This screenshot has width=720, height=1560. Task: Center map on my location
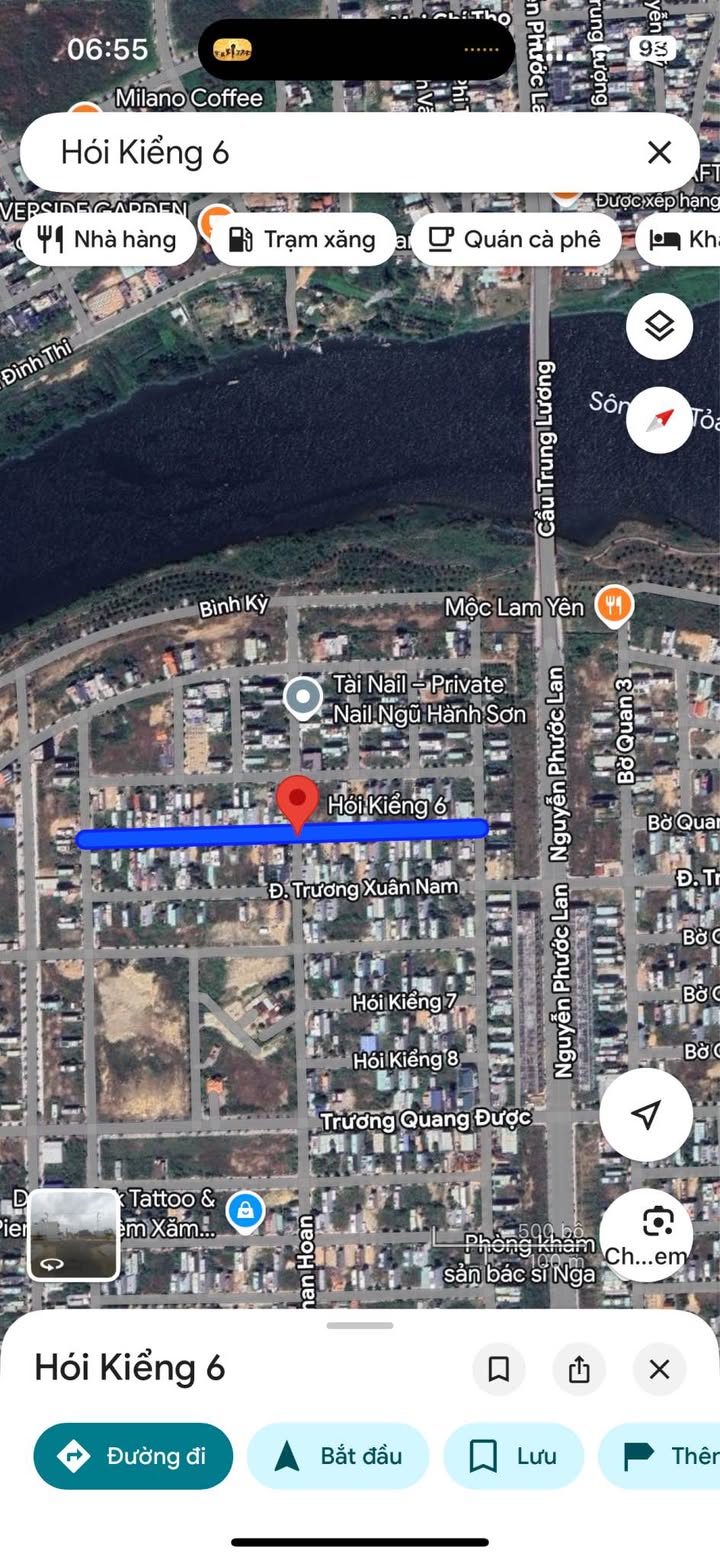(x=646, y=1114)
